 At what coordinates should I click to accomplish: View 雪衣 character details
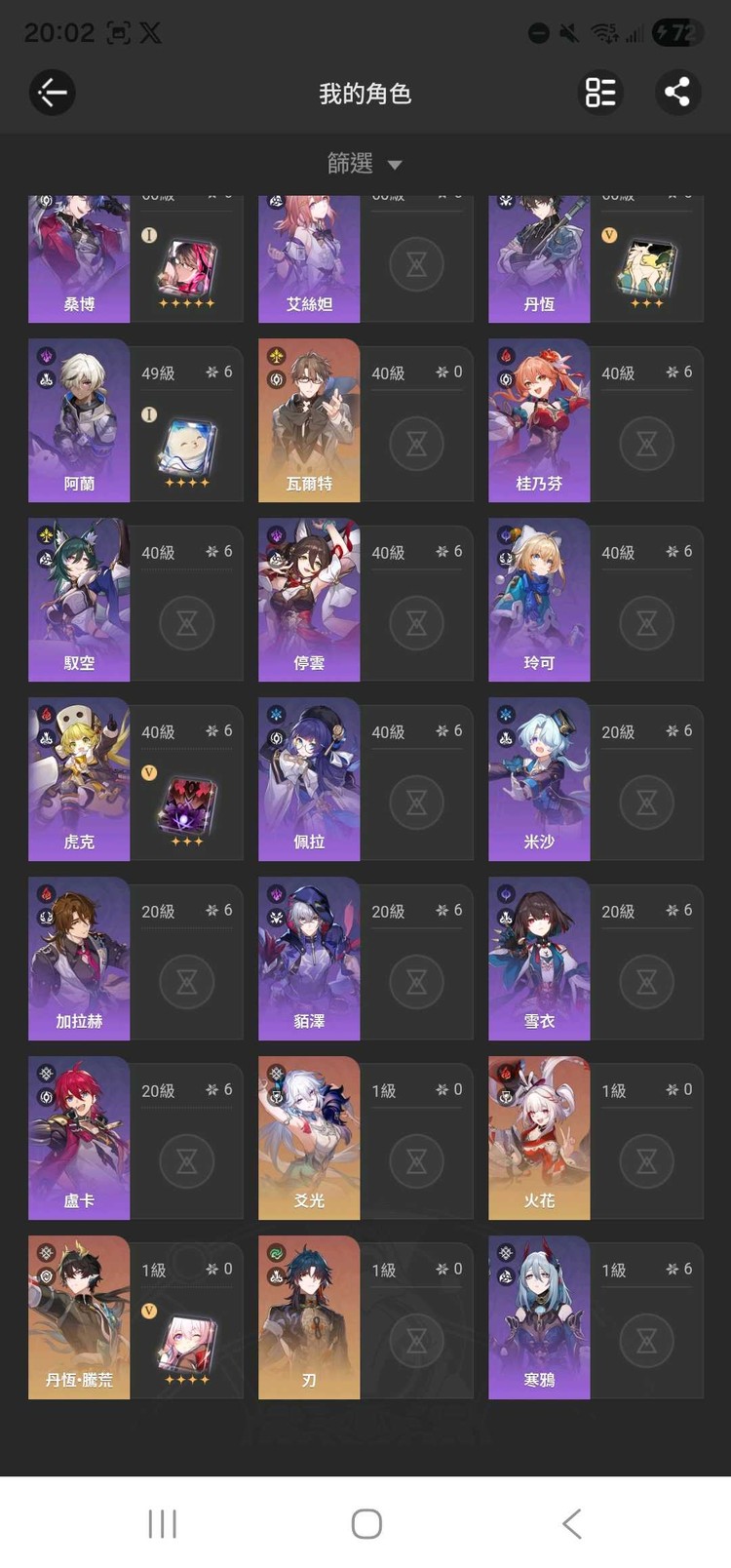pos(539,960)
